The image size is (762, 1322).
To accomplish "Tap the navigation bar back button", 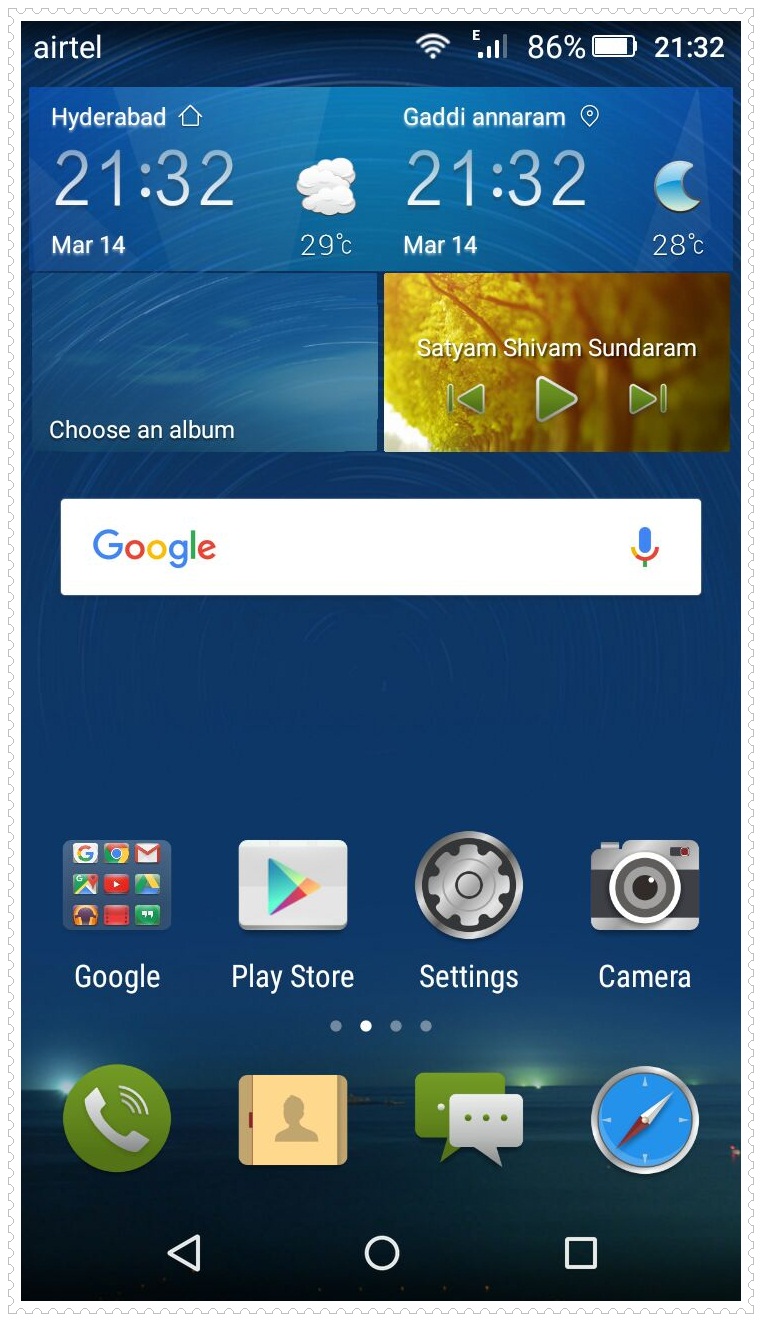I will [x=184, y=1252].
